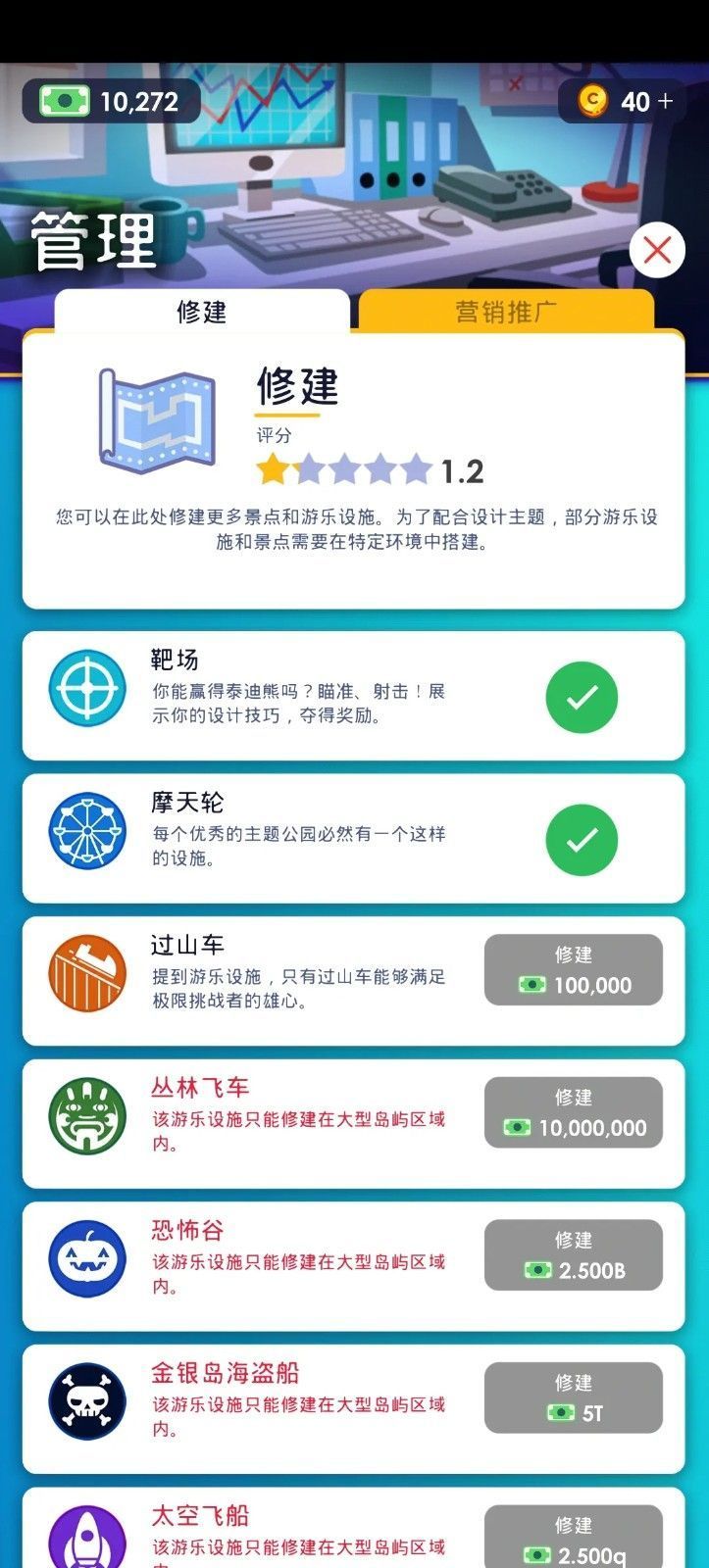Close the 管理 management panel
The height and width of the screenshot is (1568, 709).
click(x=656, y=251)
